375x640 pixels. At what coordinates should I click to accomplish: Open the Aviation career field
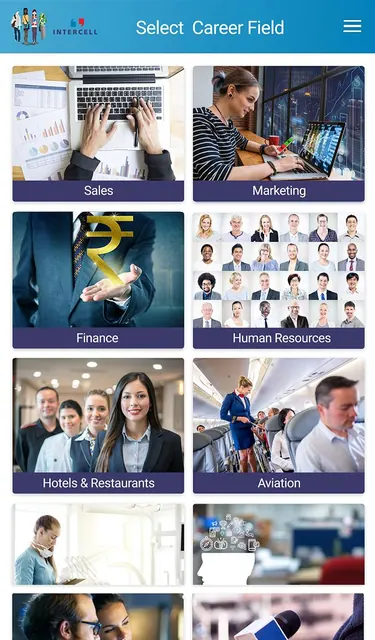coord(279,426)
